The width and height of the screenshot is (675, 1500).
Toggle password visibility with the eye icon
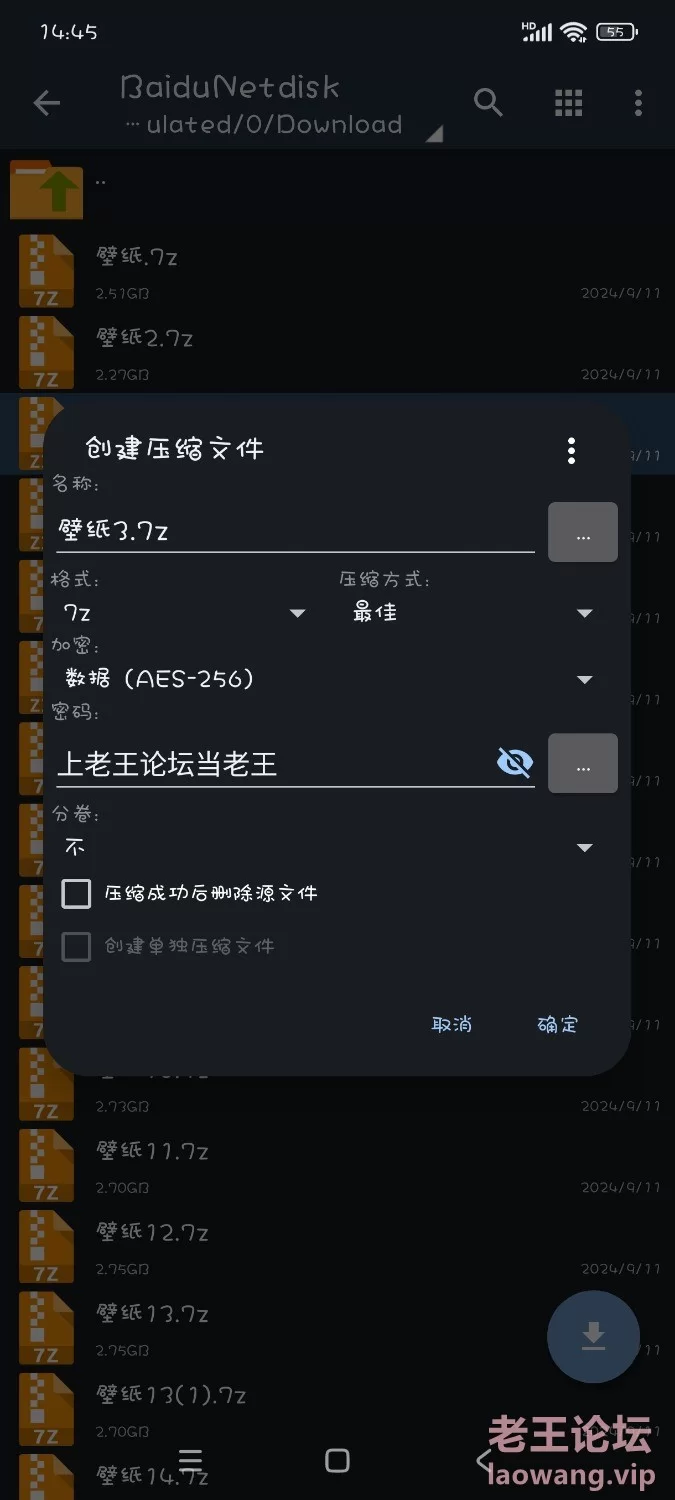(x=515, y=764)
